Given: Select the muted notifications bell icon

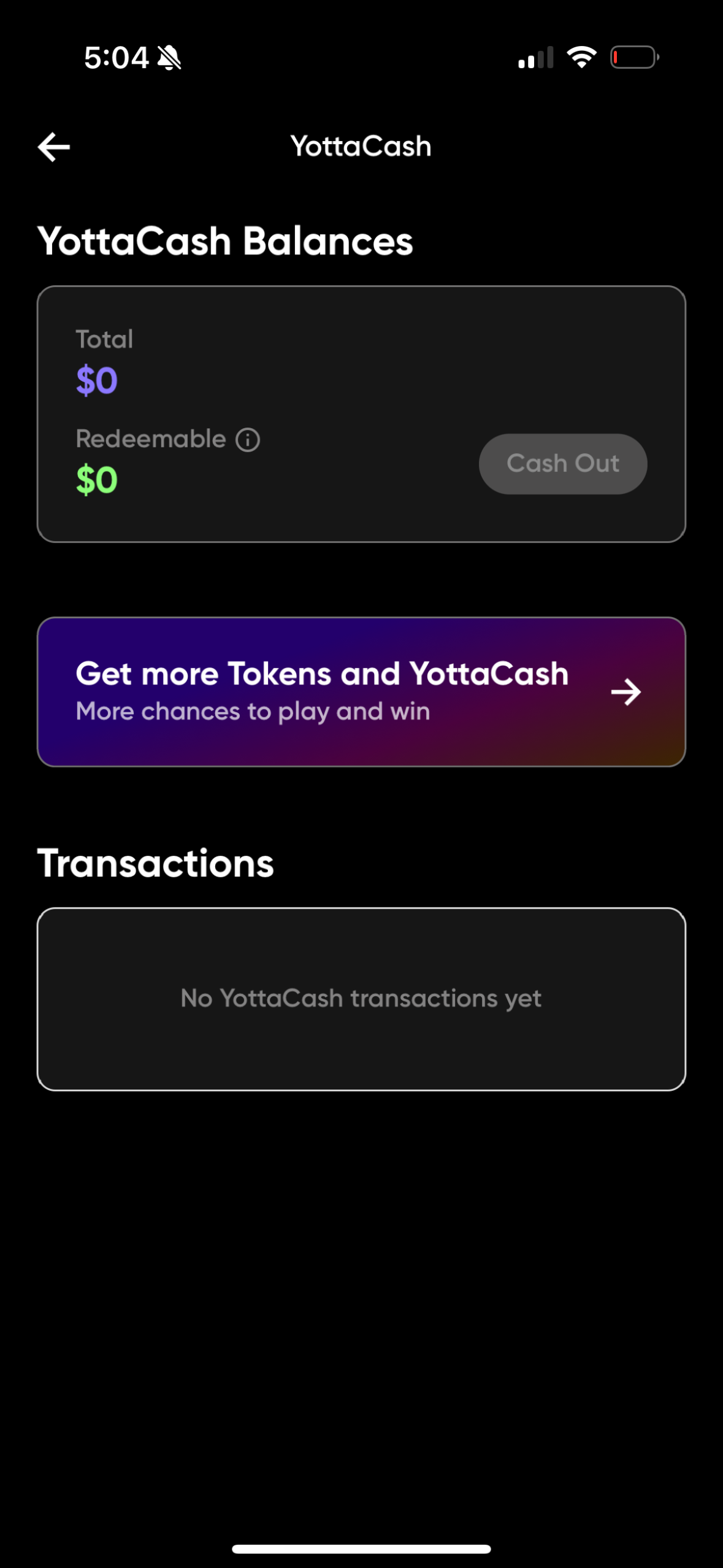Looking at the screenshot, I should (168, 58).
